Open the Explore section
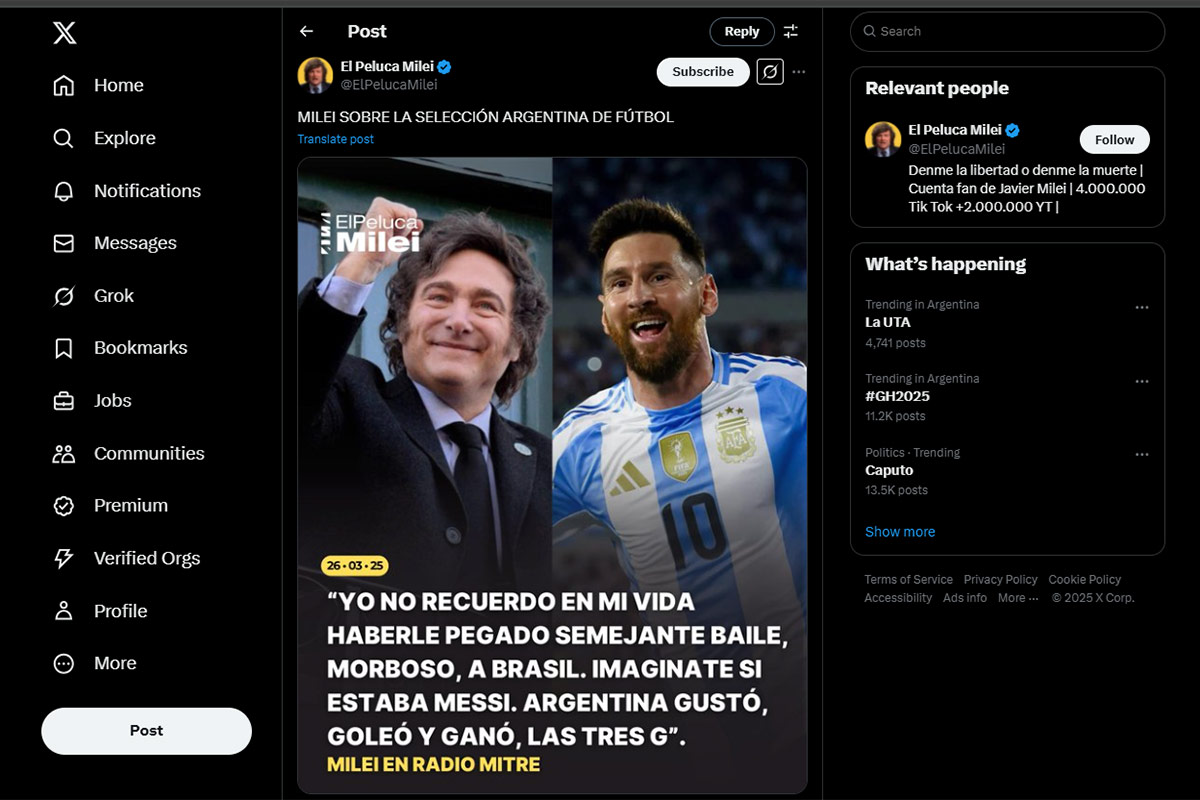 pos(124,138)
